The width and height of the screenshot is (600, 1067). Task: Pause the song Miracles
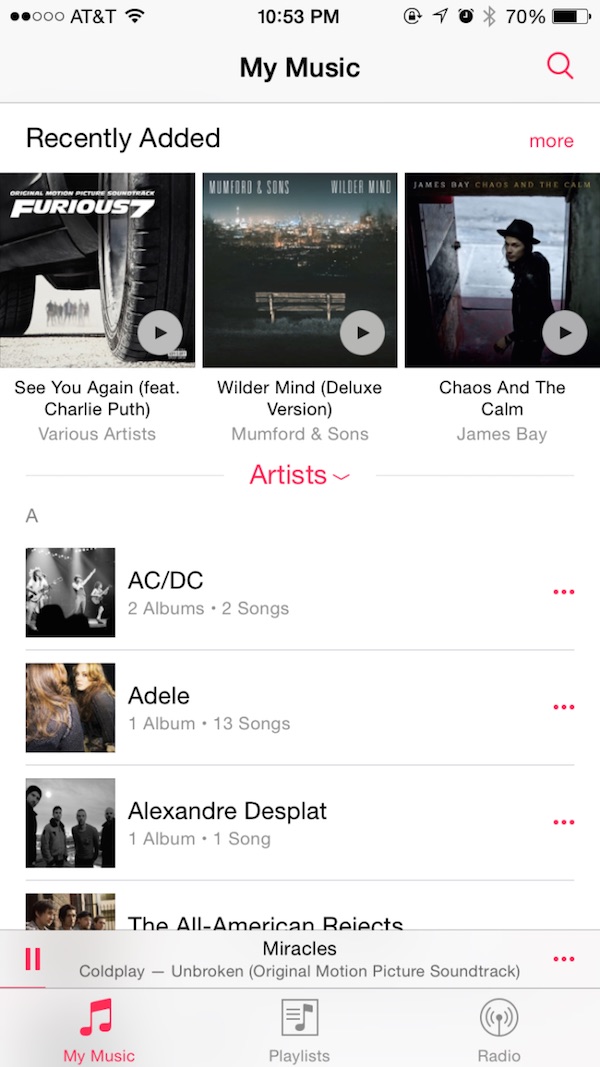coord(33,959)
